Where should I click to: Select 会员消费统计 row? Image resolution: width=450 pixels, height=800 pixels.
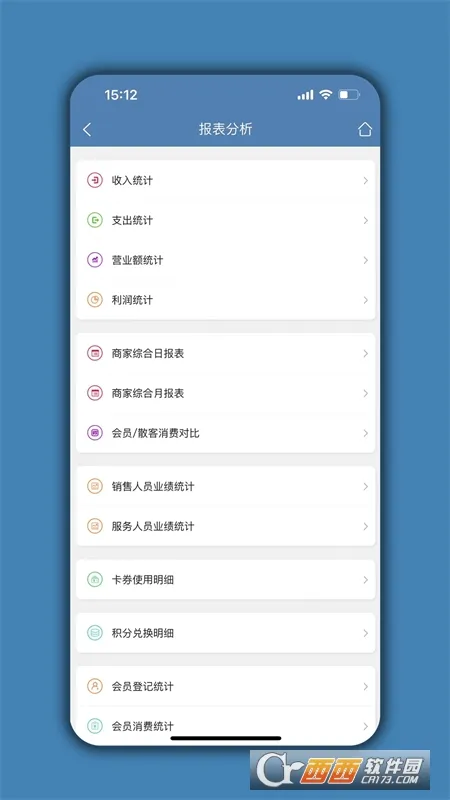coord(226,726)
